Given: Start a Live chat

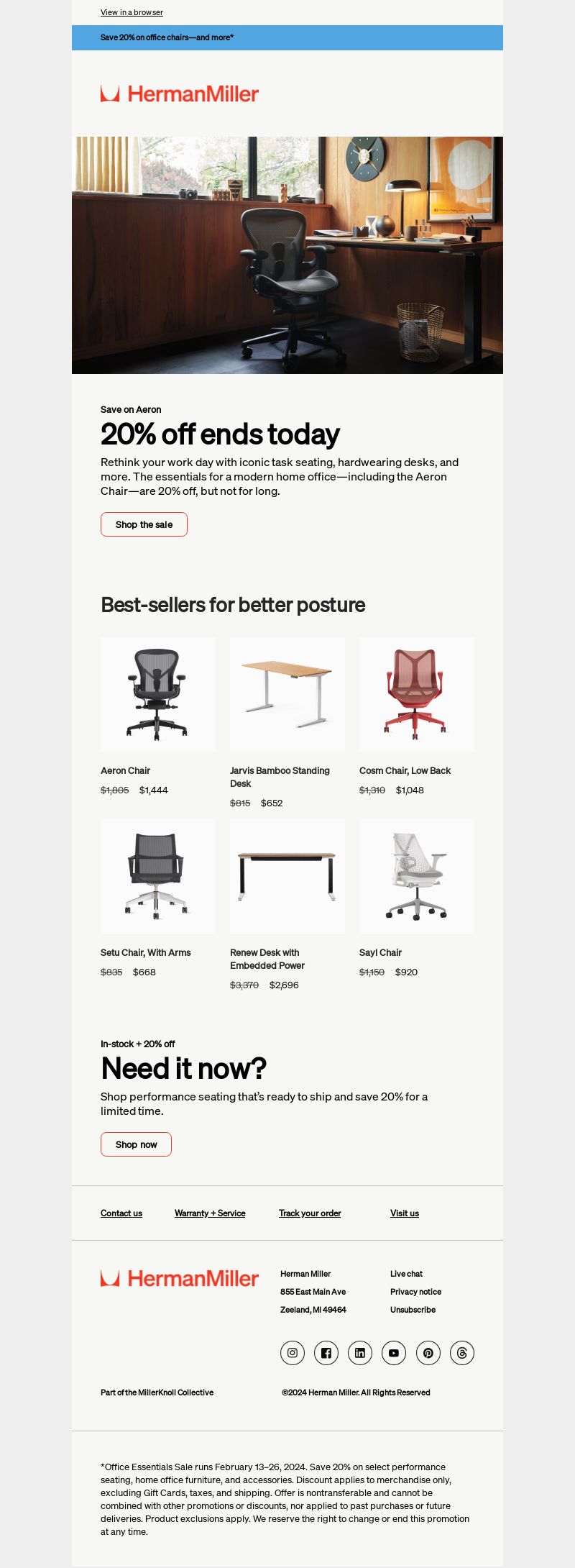Looking at the screenshot, I should click(406, 1274).
